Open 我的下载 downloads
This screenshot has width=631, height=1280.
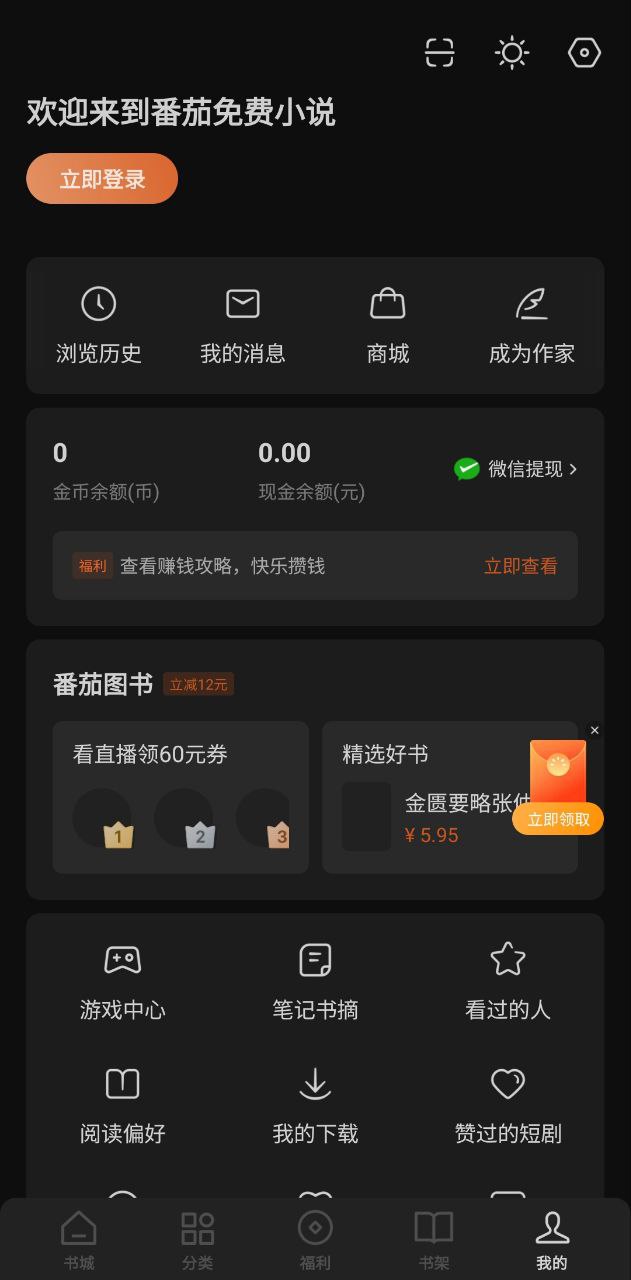[x=315, y=1106]
